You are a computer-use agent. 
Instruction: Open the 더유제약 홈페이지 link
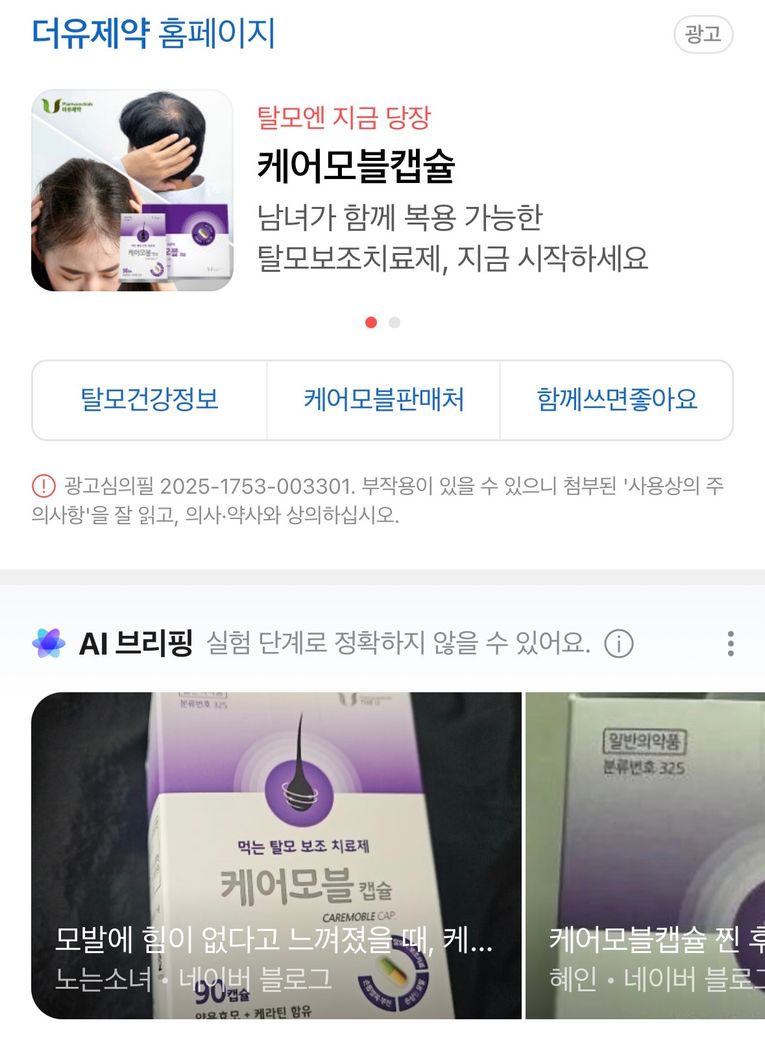[153, 33]
